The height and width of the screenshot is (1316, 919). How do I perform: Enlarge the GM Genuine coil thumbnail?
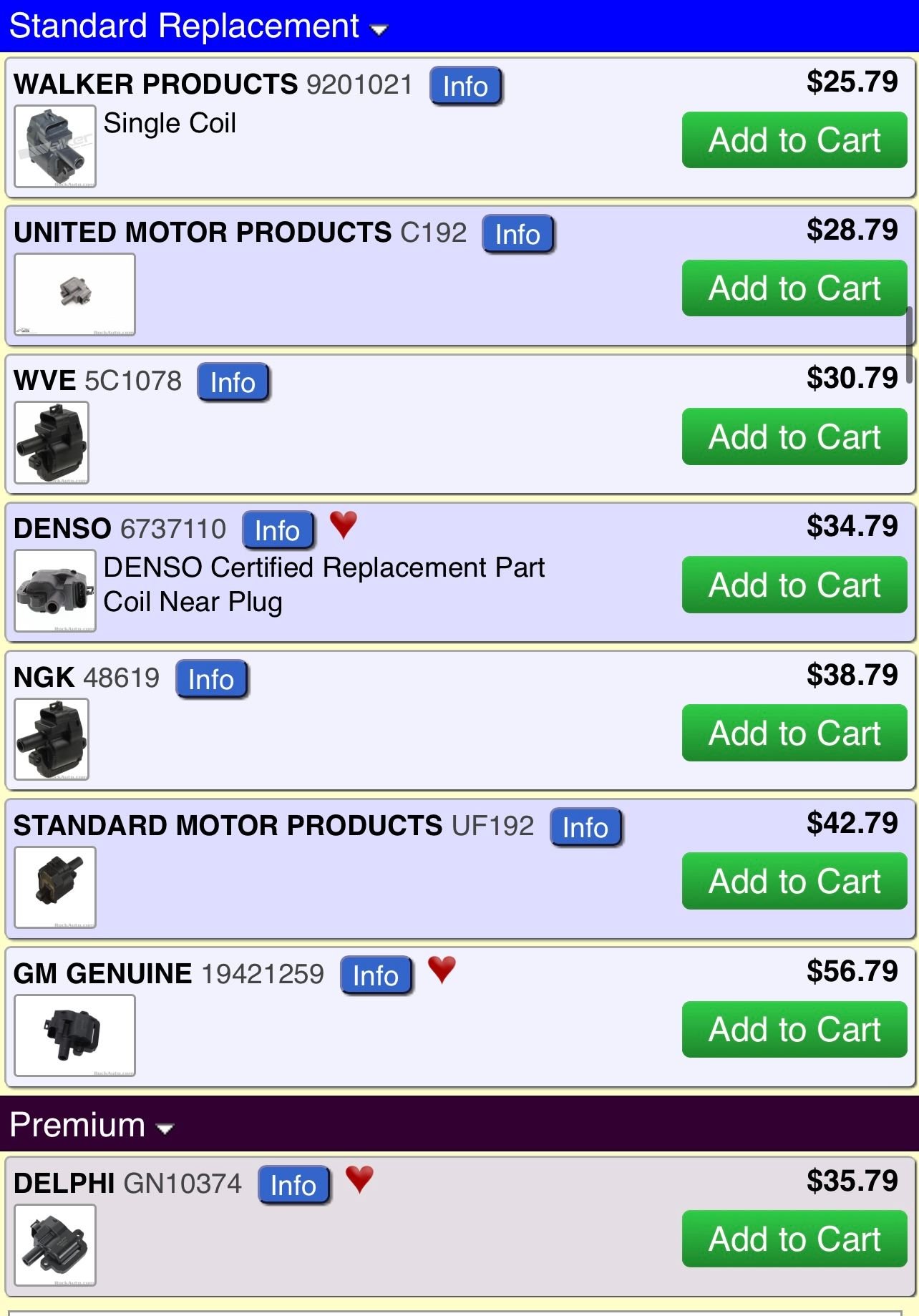74,1035
